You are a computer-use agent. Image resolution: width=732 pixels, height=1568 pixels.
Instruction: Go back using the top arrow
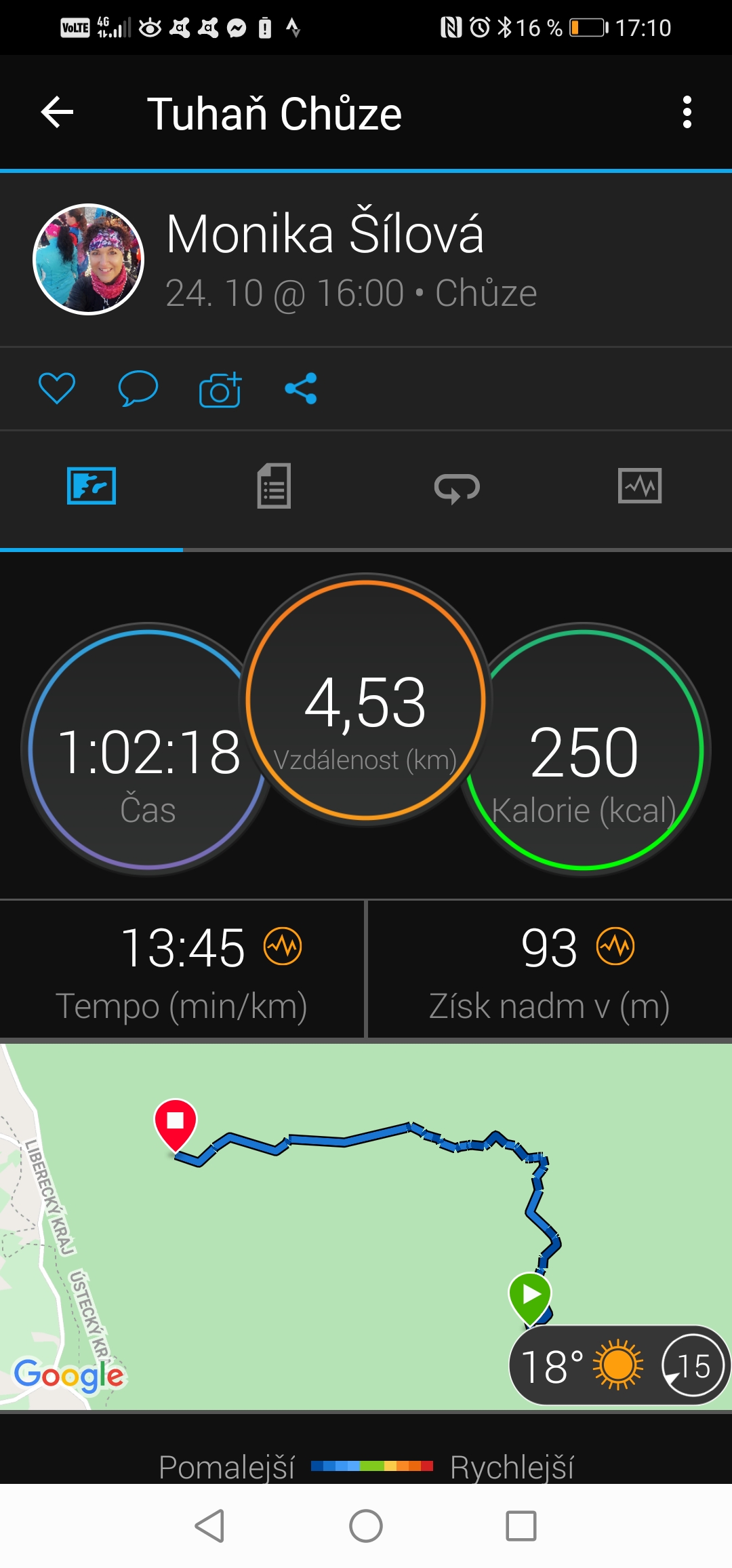coord(57,112)
